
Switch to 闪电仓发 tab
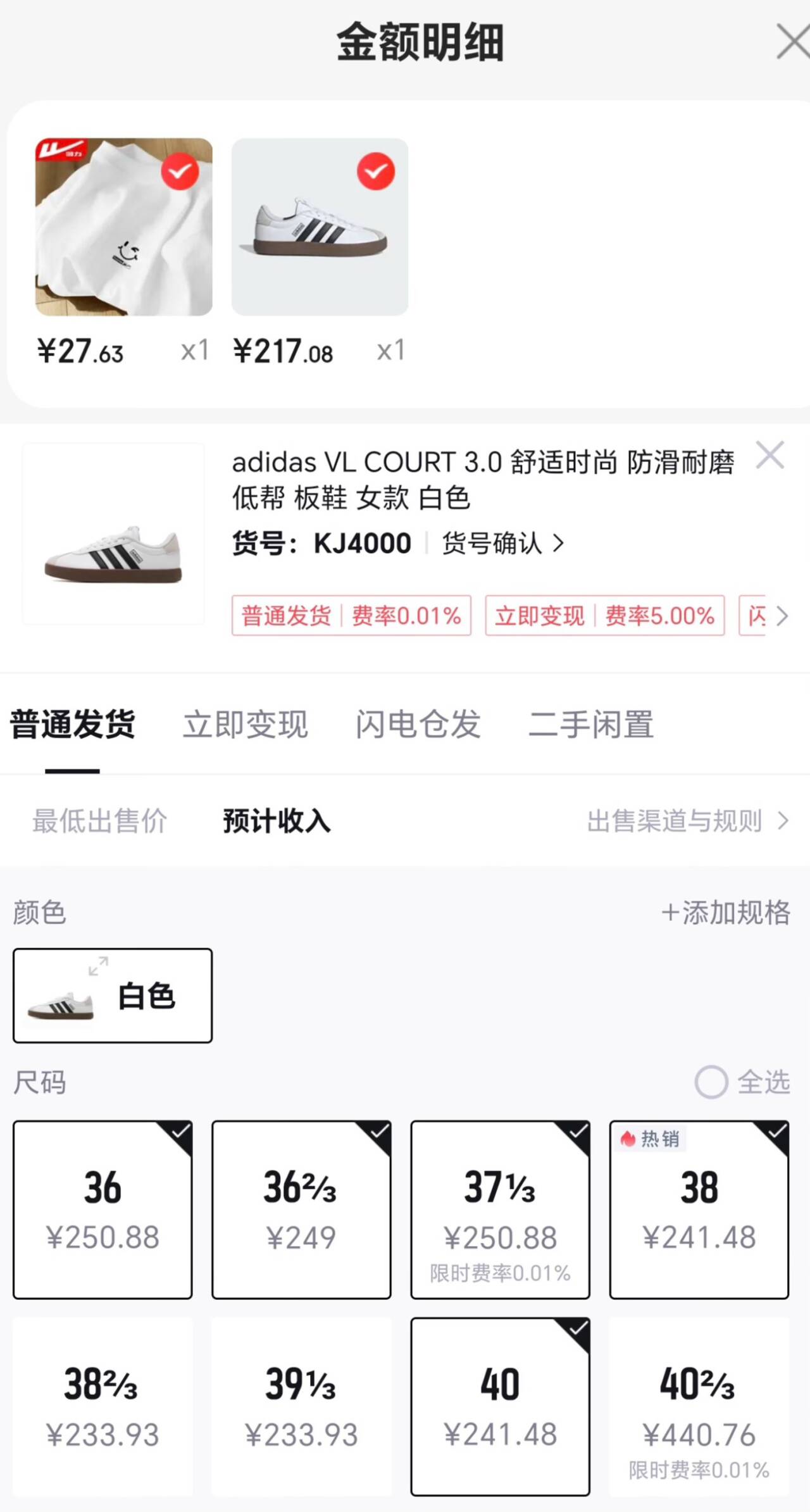pos(418,725)
